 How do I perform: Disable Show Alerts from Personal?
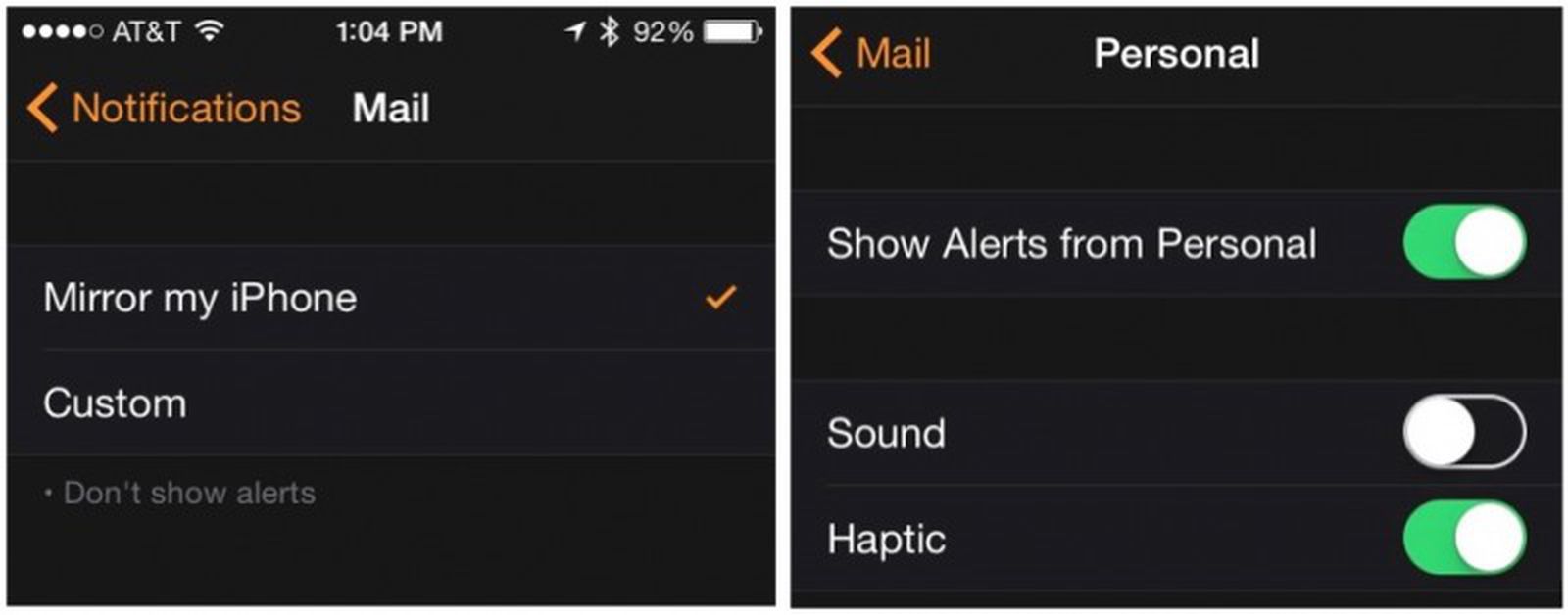[x=1463, y=243]
